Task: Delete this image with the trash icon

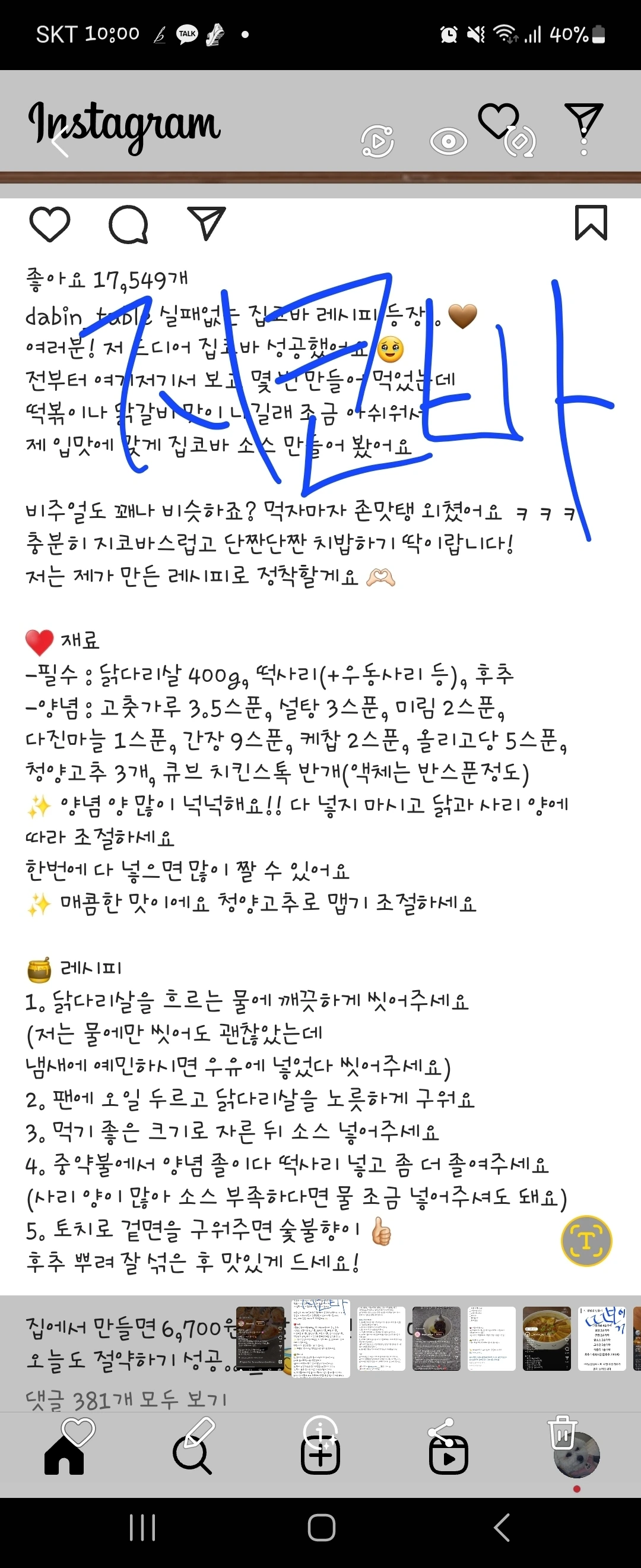Action: [563, 1432]
